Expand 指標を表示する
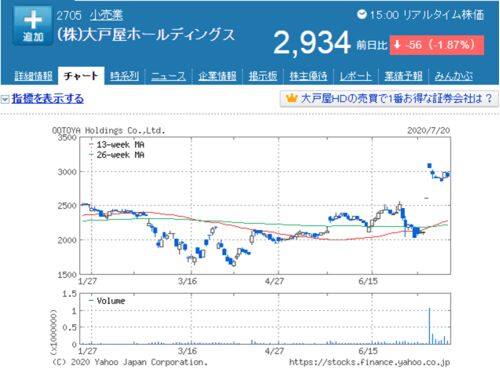Screen dimensions: 500x369 click(x=47, y=99)
